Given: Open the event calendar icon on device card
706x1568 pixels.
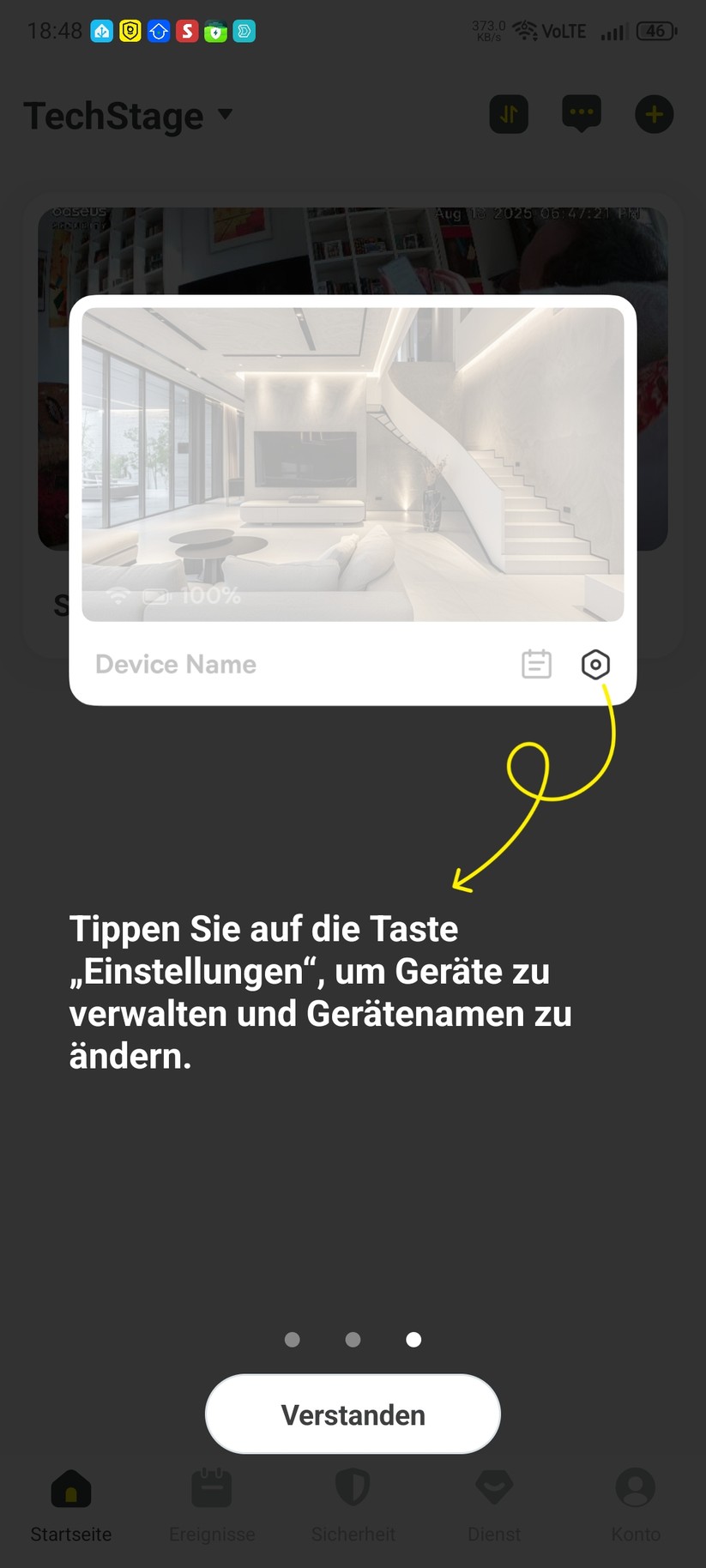Looking at the screenshot, I should tap(535, 664).
